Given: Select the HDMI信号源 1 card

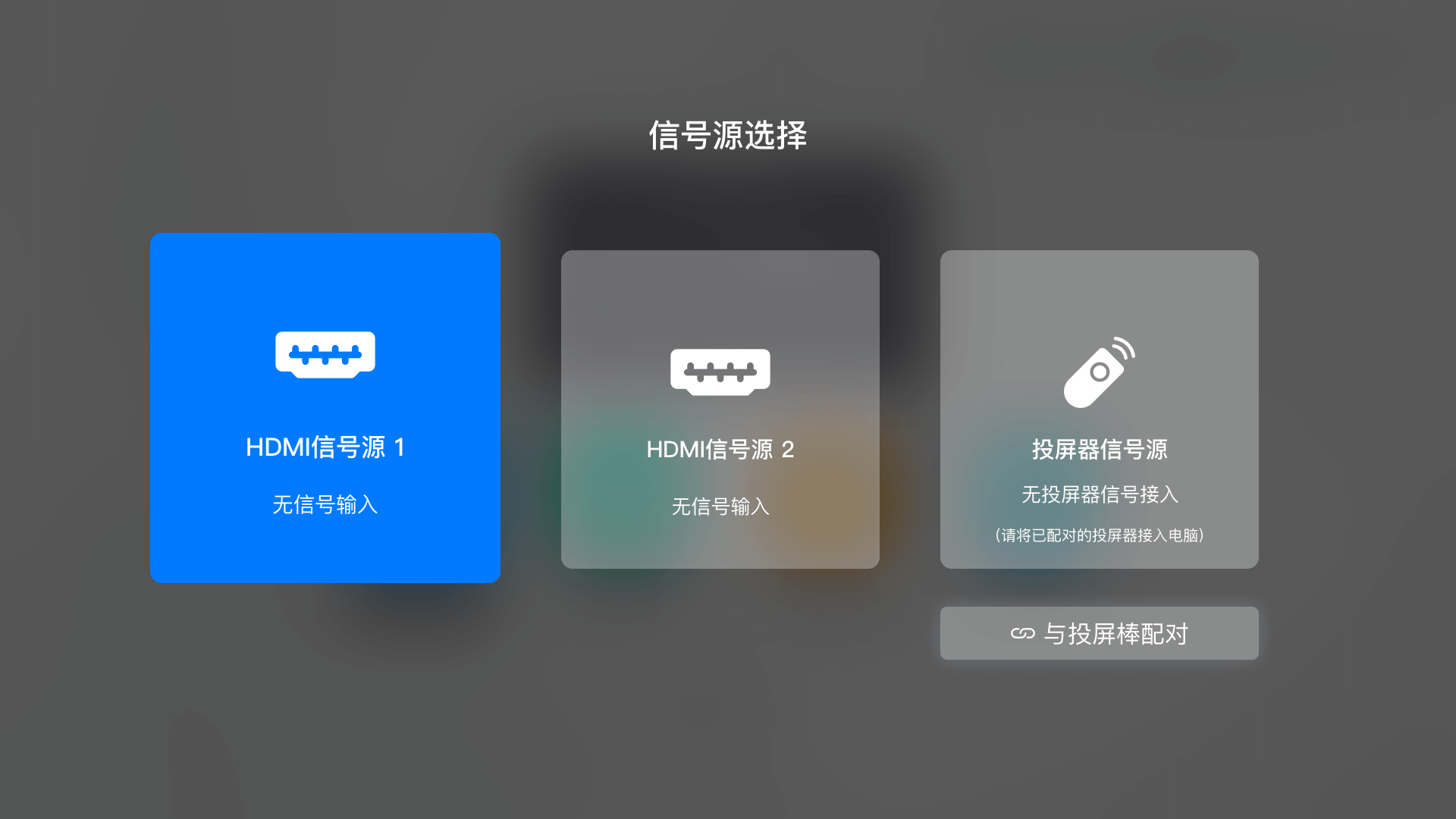Looking at the screenshot, I should [325, 408].
